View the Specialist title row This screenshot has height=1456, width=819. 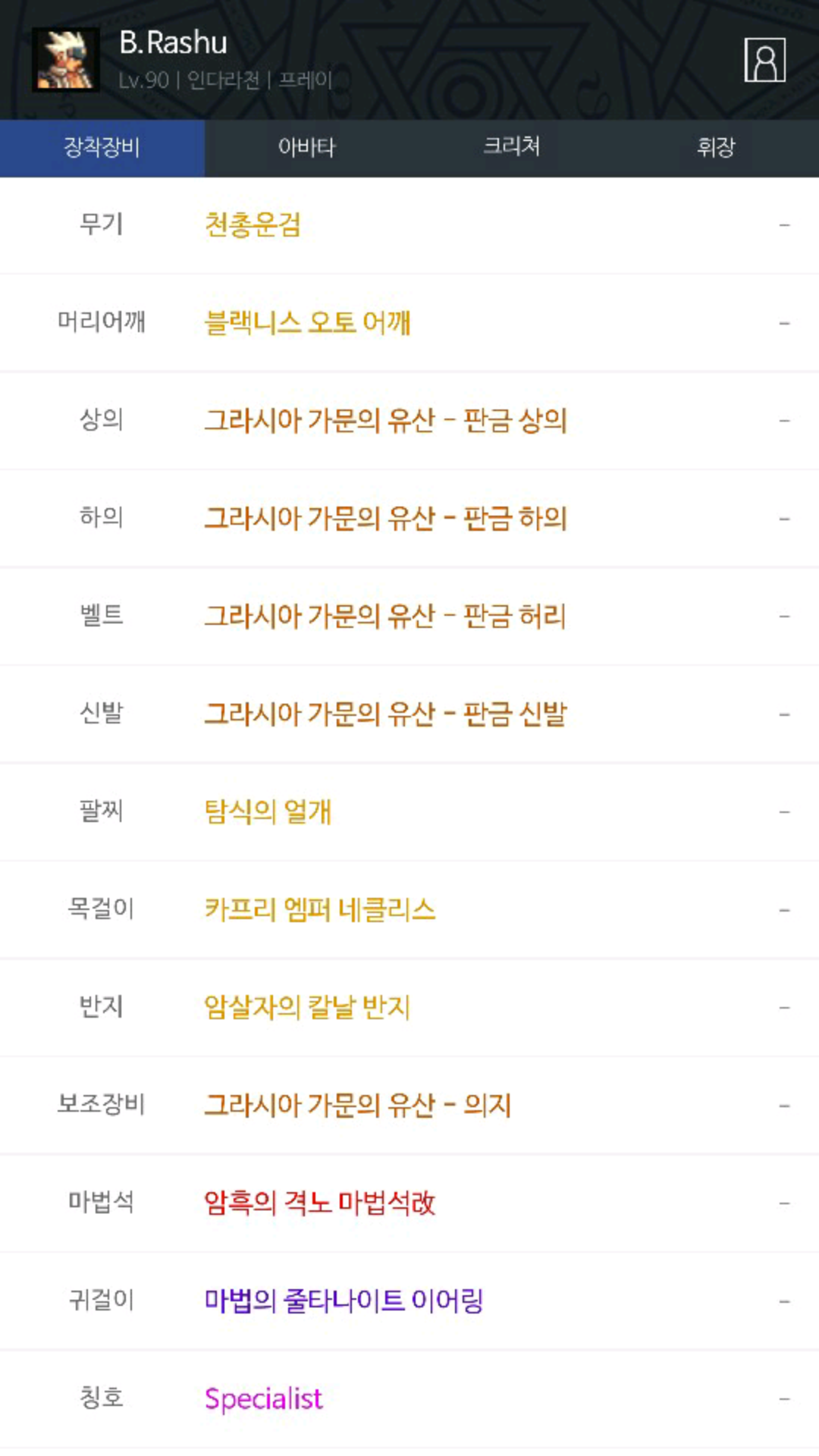[264, 1399]
